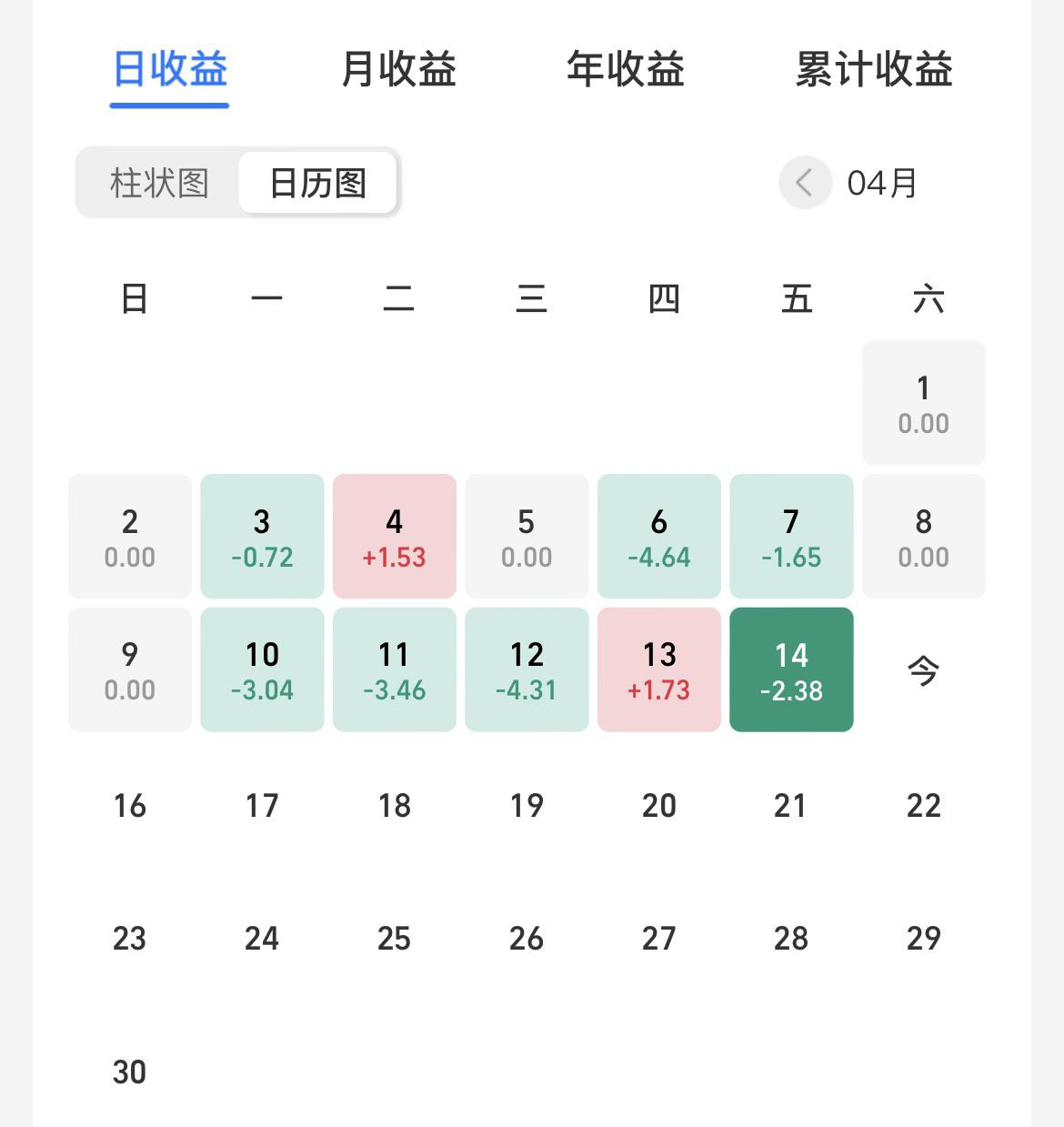1064x1127 pixels.
Task: Select the 日收益 tab
Action: coord(170,70)
